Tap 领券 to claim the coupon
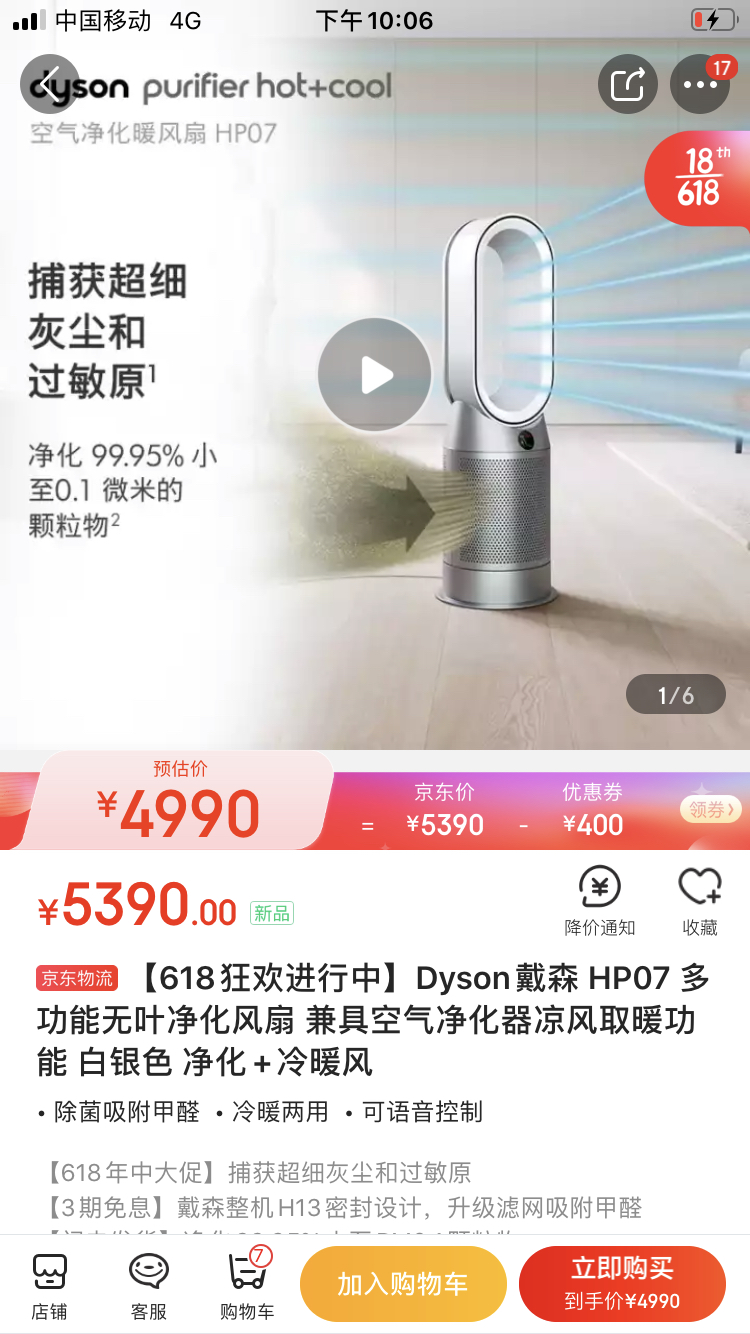Viewport: 750px width, 1334px height. click(711, 809)
